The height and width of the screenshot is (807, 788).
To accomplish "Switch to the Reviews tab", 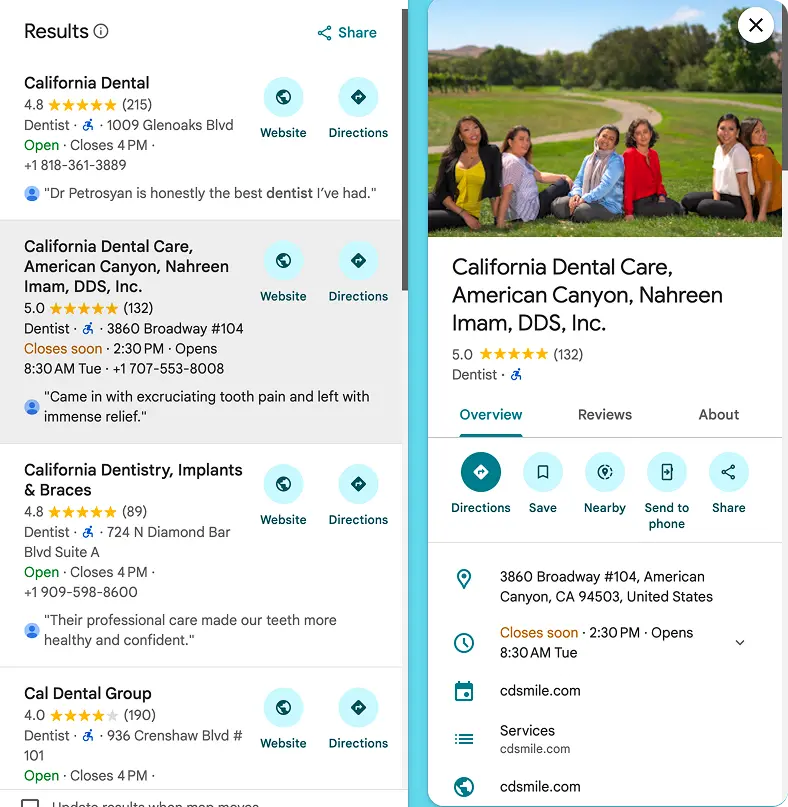I will click(x=605, y=414).
